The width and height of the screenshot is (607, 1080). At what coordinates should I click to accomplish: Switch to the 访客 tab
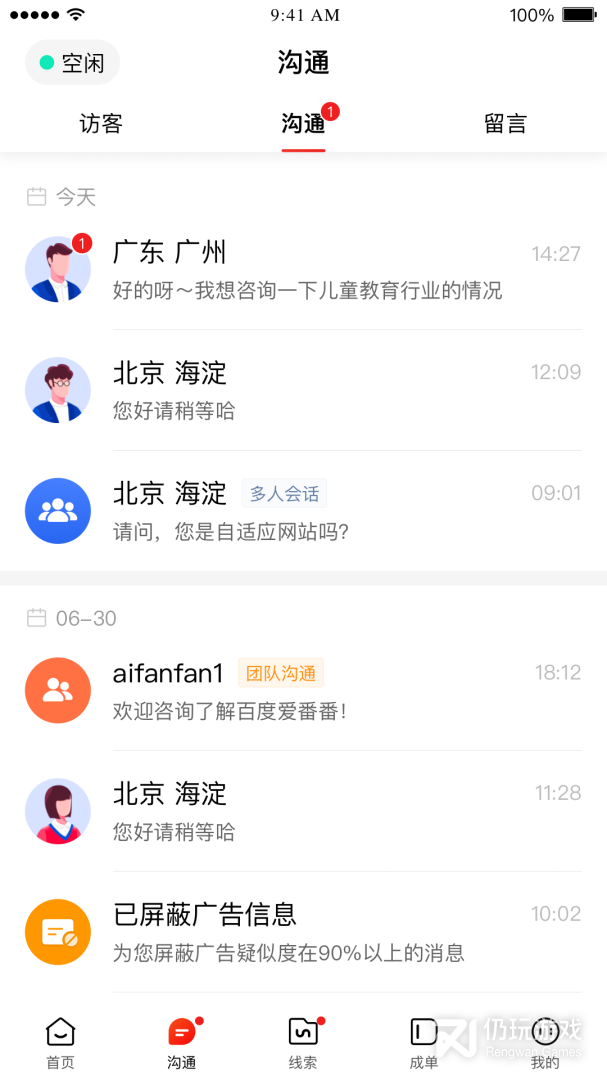101,124
